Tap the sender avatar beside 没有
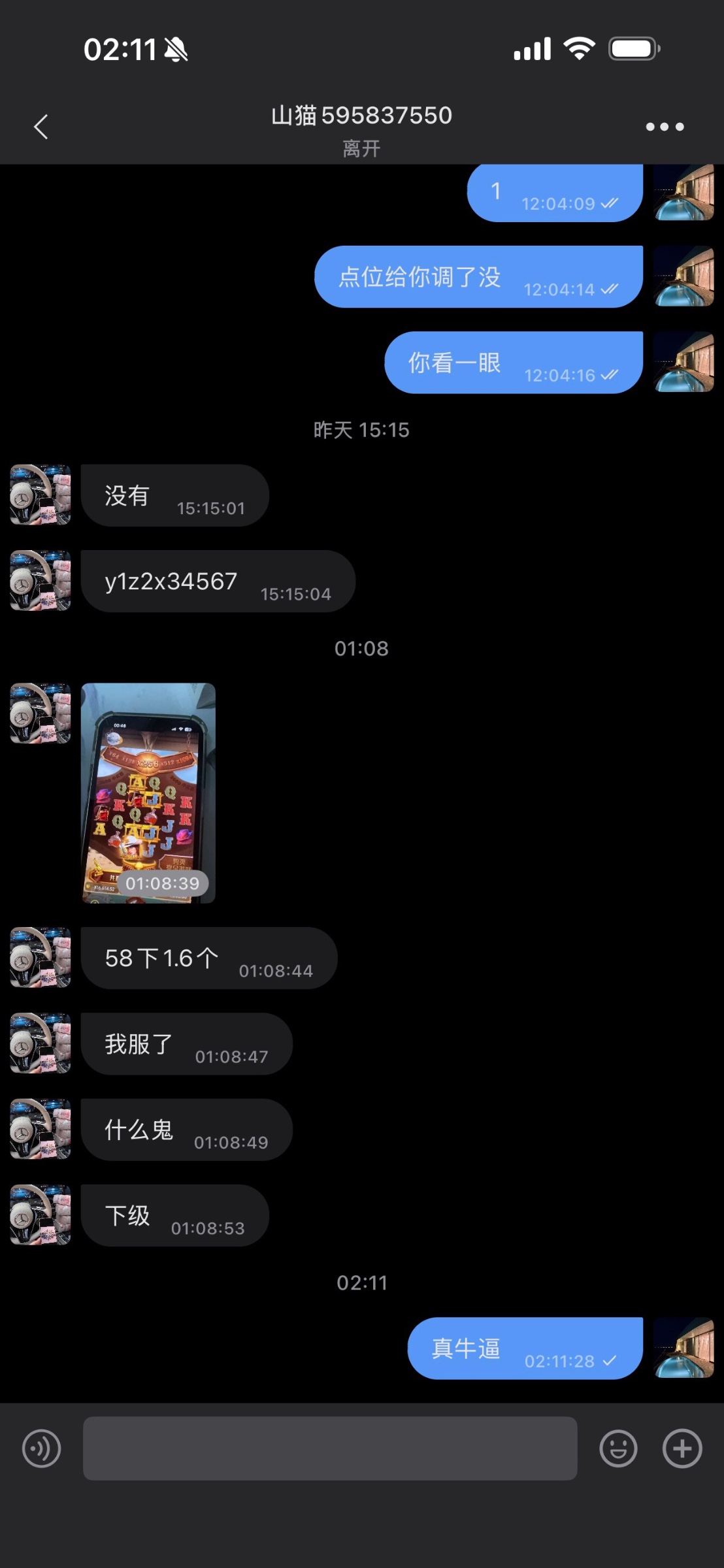Screen dimensions: 724x1568 click(41, 495)
